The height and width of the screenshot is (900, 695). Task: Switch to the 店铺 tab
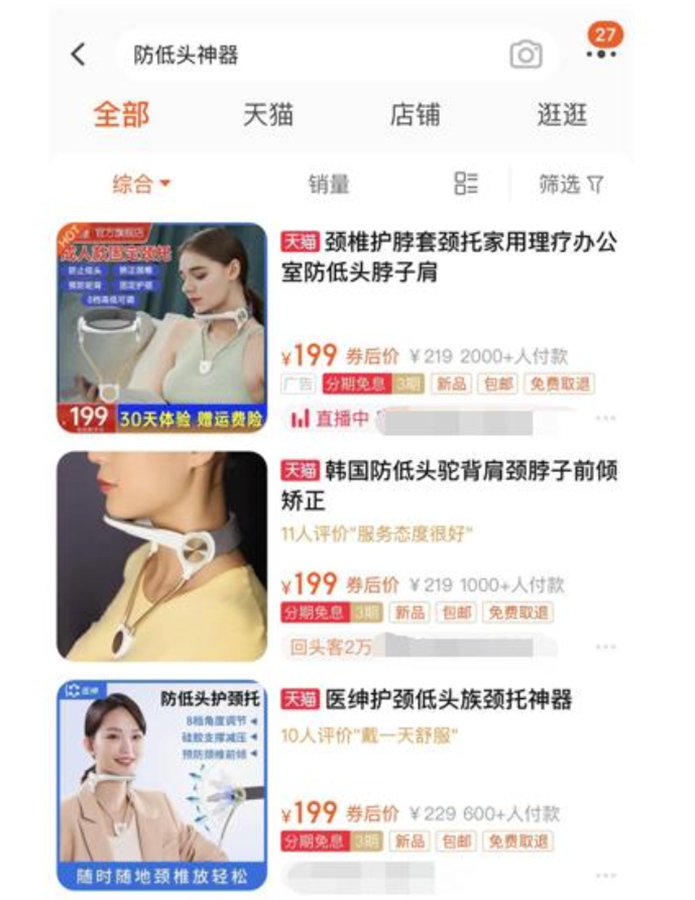[415, 114]
